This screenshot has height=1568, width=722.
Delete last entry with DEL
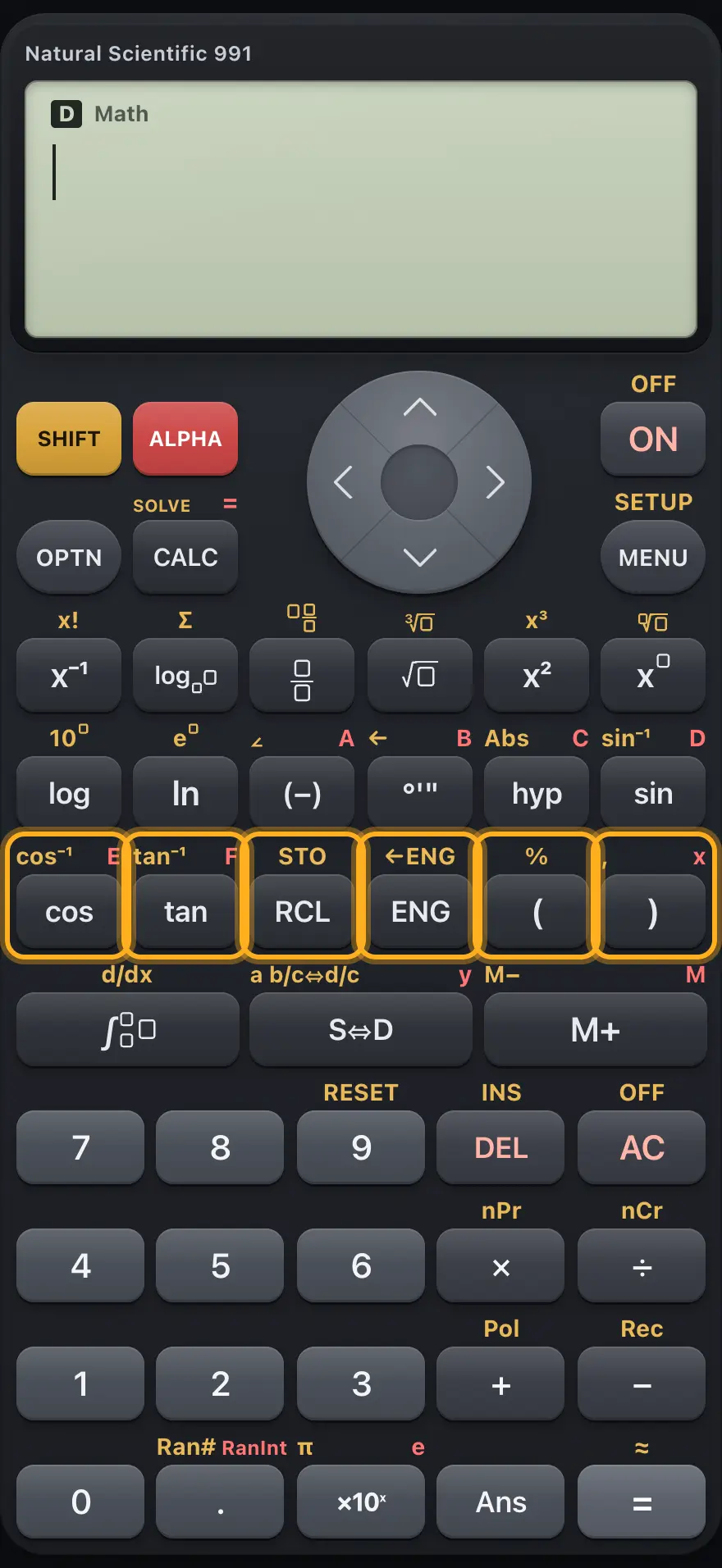click(x=500, y=1148)
